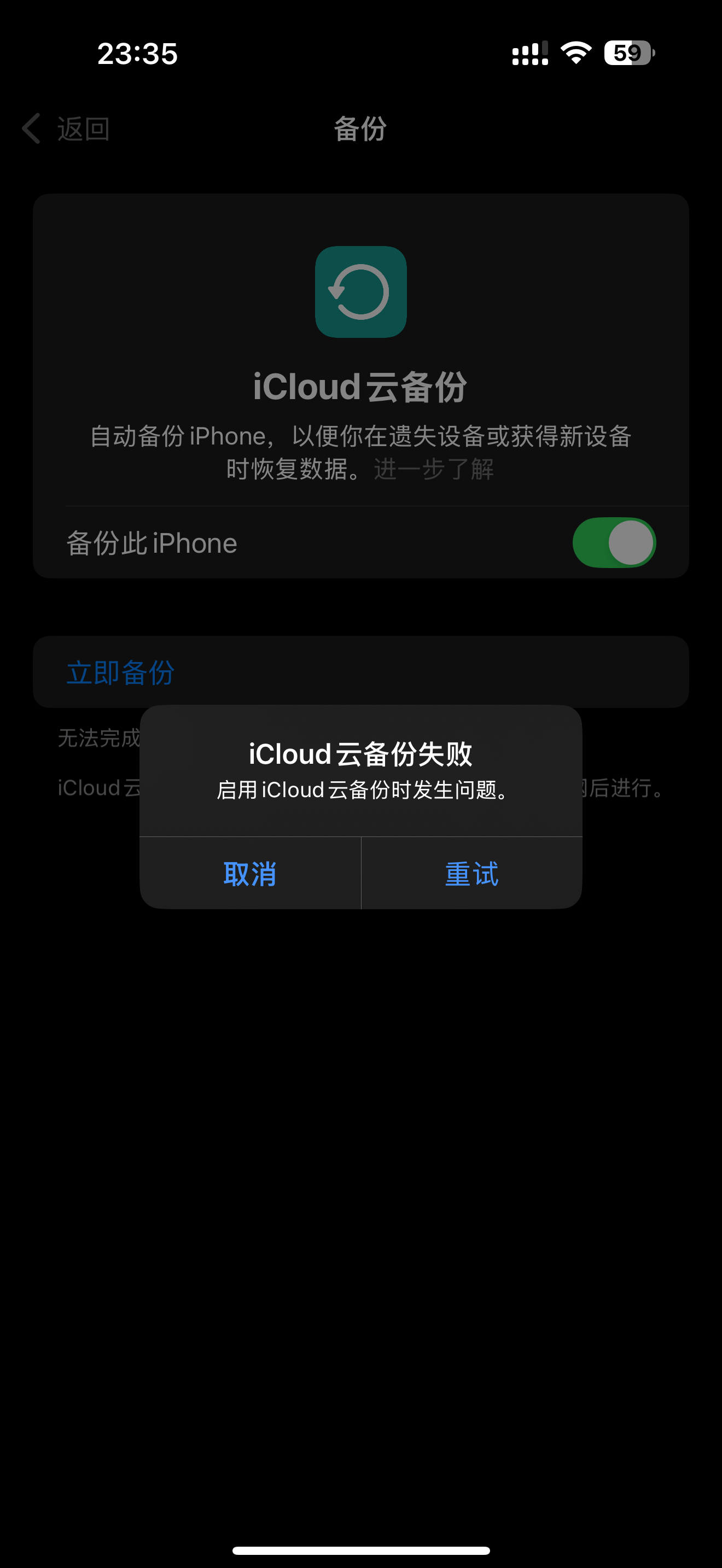Toggle the 备份此 iPhone switch

pyautogui.click(x=614, y=542)
